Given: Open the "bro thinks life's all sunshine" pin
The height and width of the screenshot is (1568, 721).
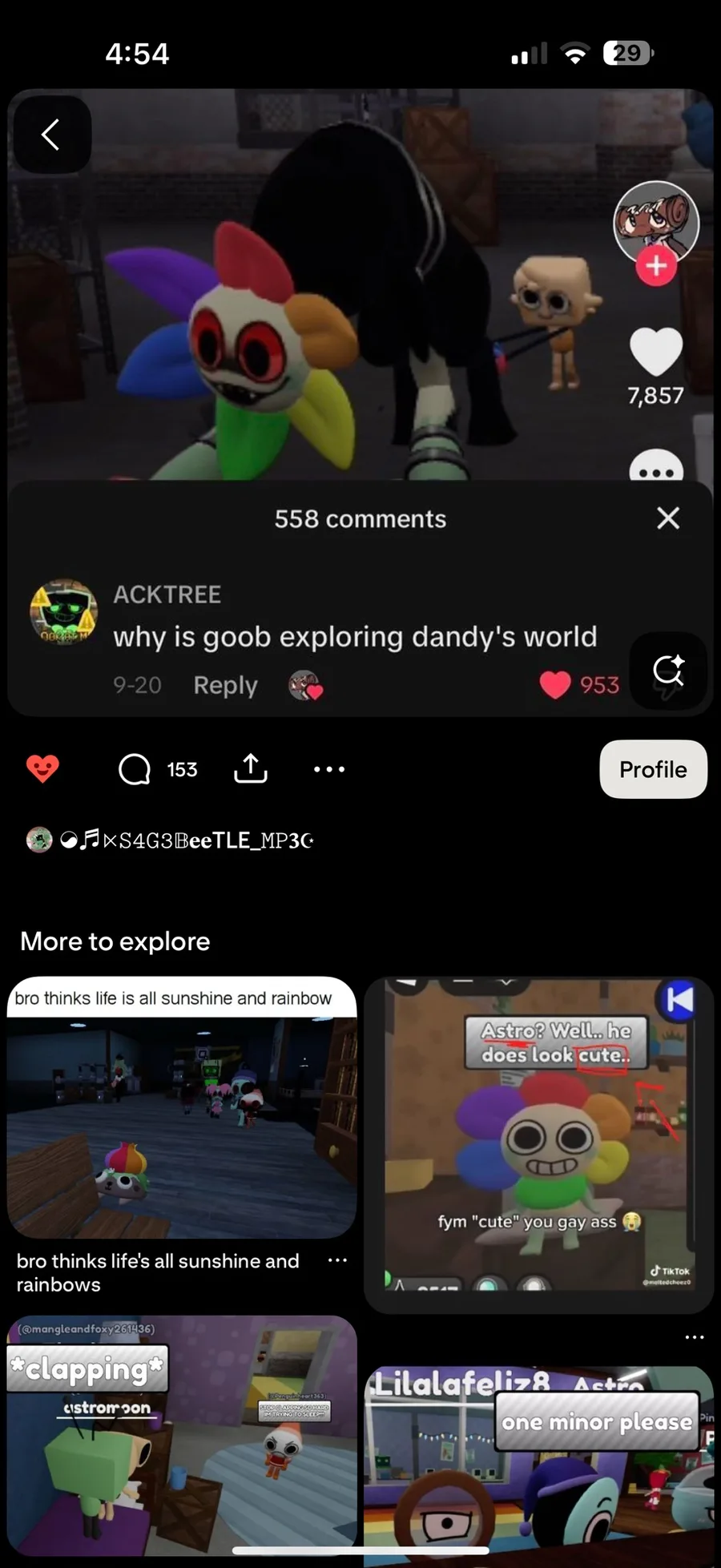Looking at the screenshot, I should pyautogui.click(x=182, y=1107).
